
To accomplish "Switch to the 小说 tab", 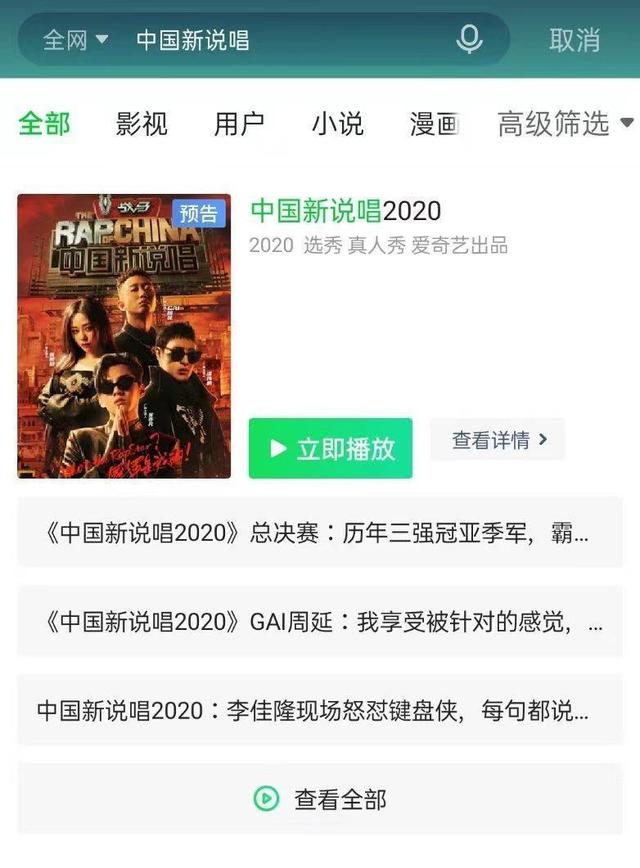I will coord(337,124).
